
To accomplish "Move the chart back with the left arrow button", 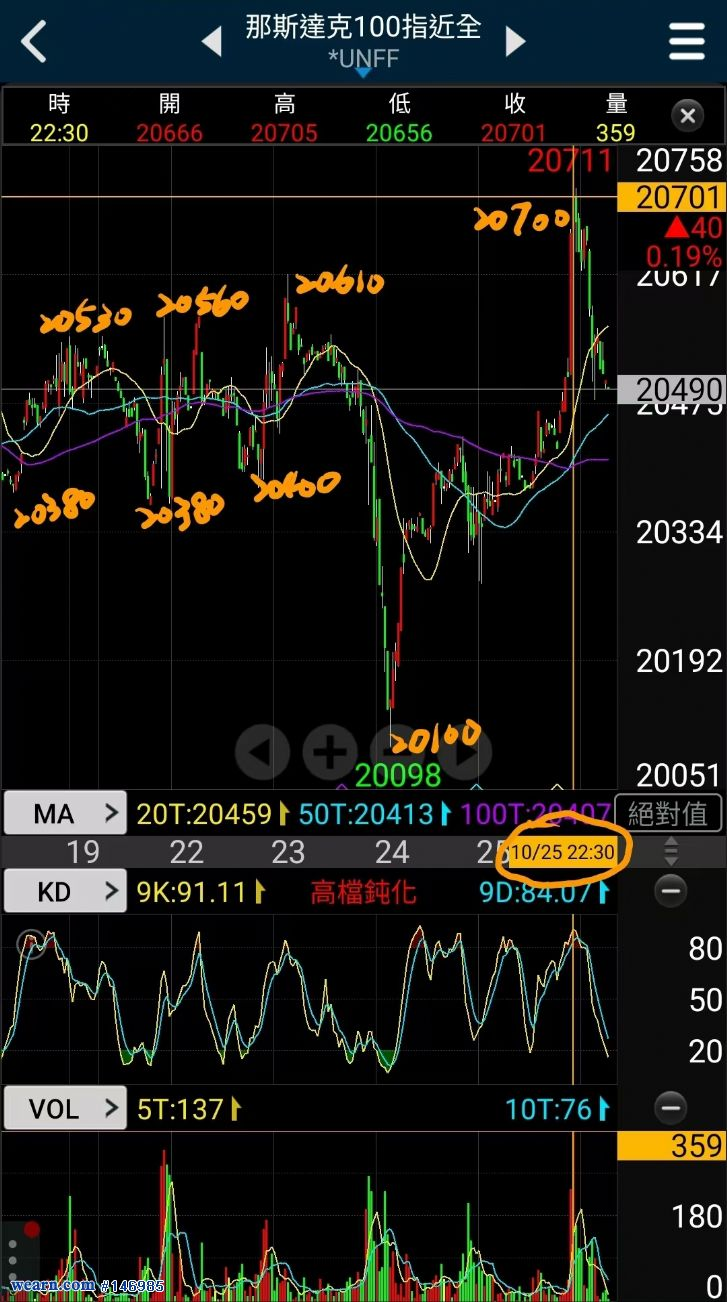I will coord(262,752).
